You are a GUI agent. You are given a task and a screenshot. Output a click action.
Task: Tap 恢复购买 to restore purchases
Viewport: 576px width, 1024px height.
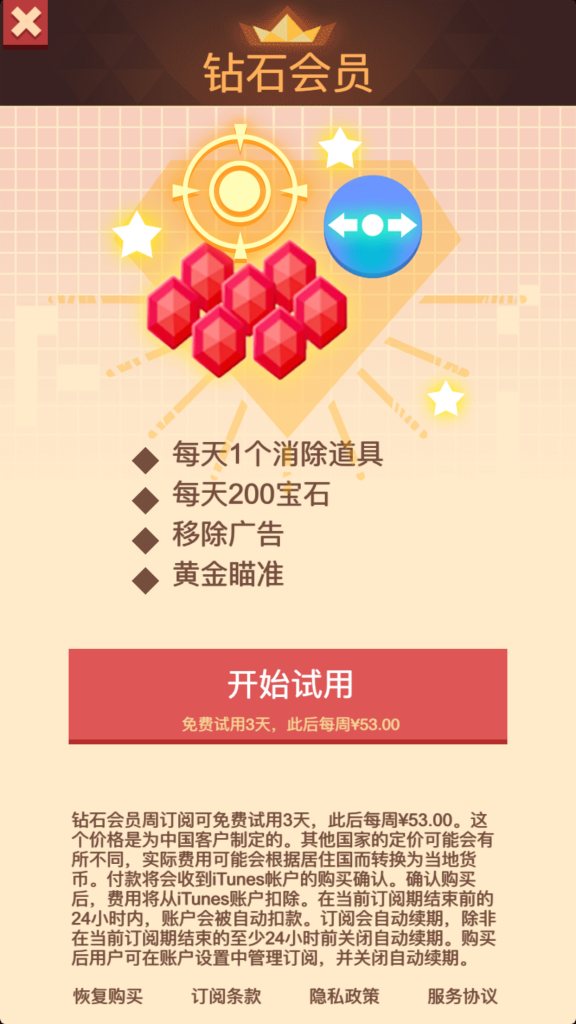pos(108,997)
